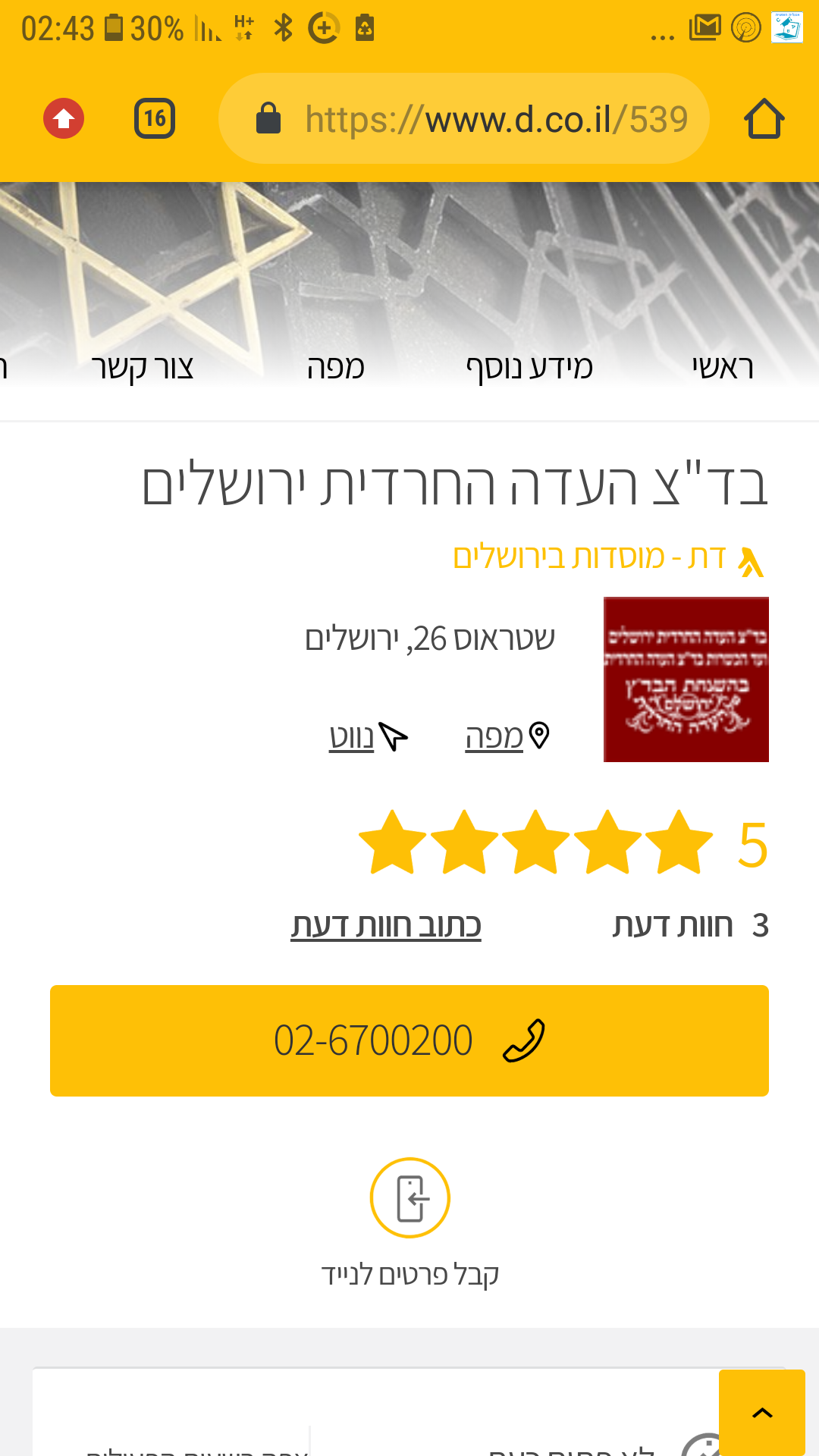Switch to the מפה tab
The height and width of the screenshot is (1456, 819).
(335, 368)
